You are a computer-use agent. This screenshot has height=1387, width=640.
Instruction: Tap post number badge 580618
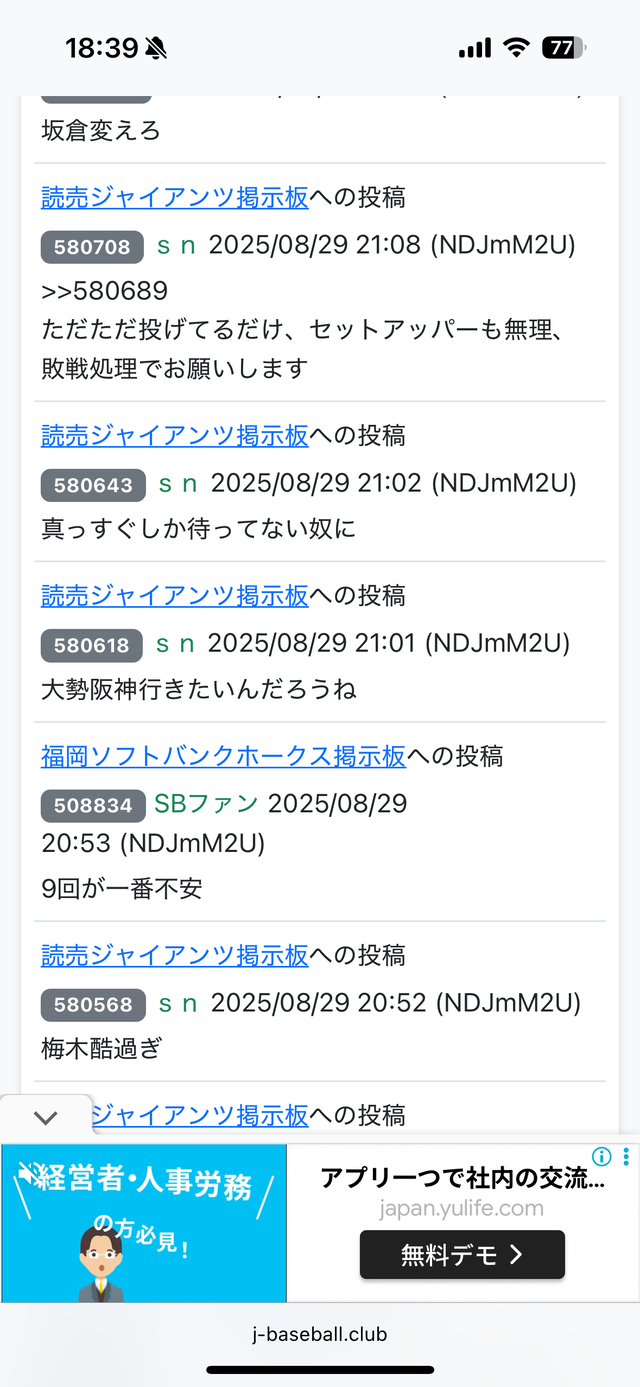(92, 645)
